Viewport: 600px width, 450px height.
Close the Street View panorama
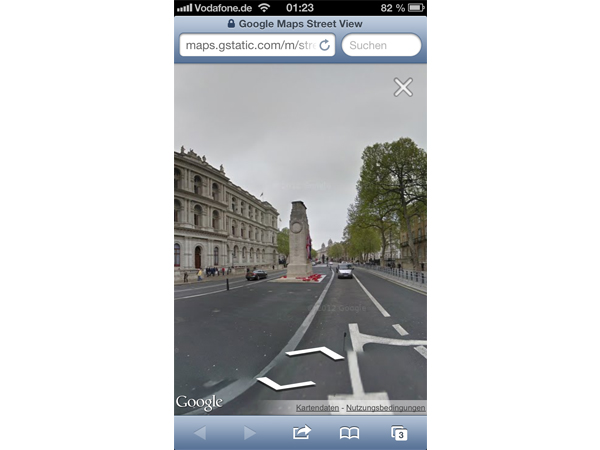(x=403, y=88)
